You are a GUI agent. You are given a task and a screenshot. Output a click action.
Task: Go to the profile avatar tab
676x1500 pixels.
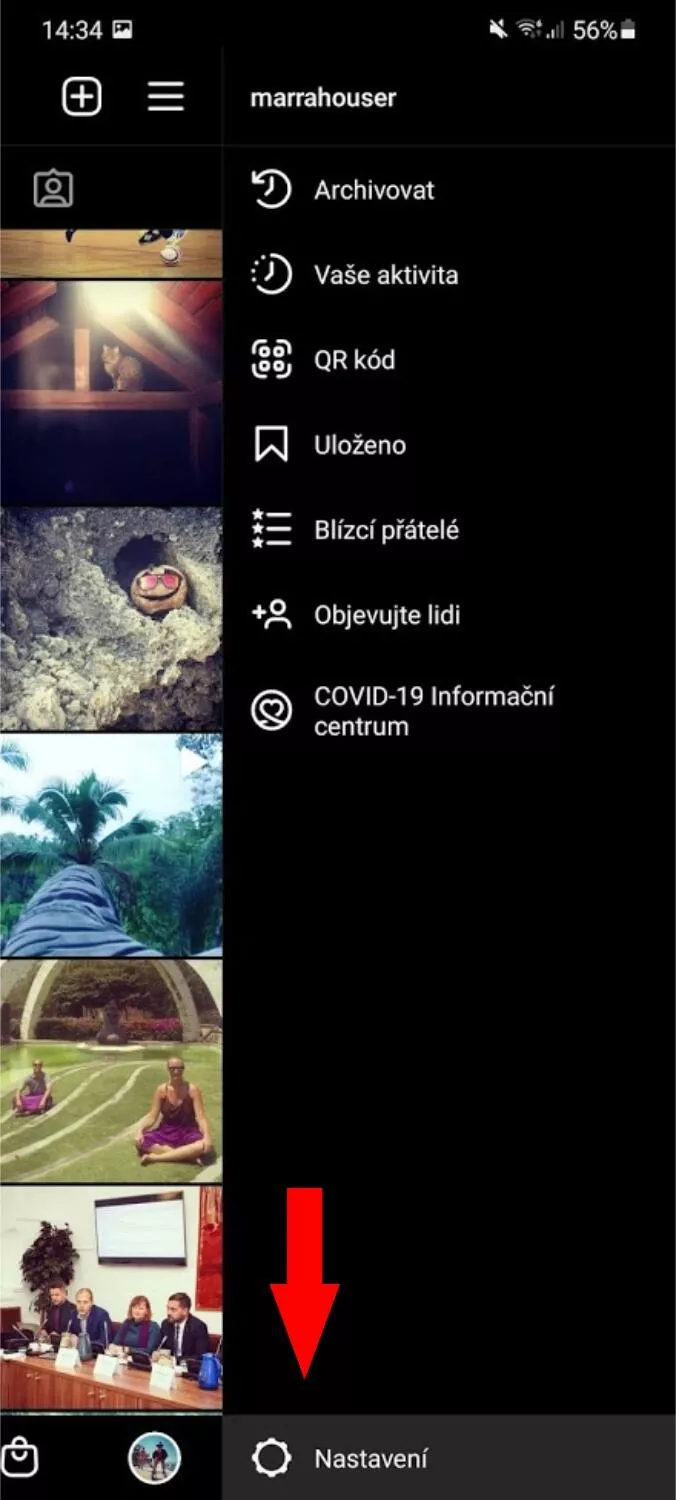point(154,1458)
